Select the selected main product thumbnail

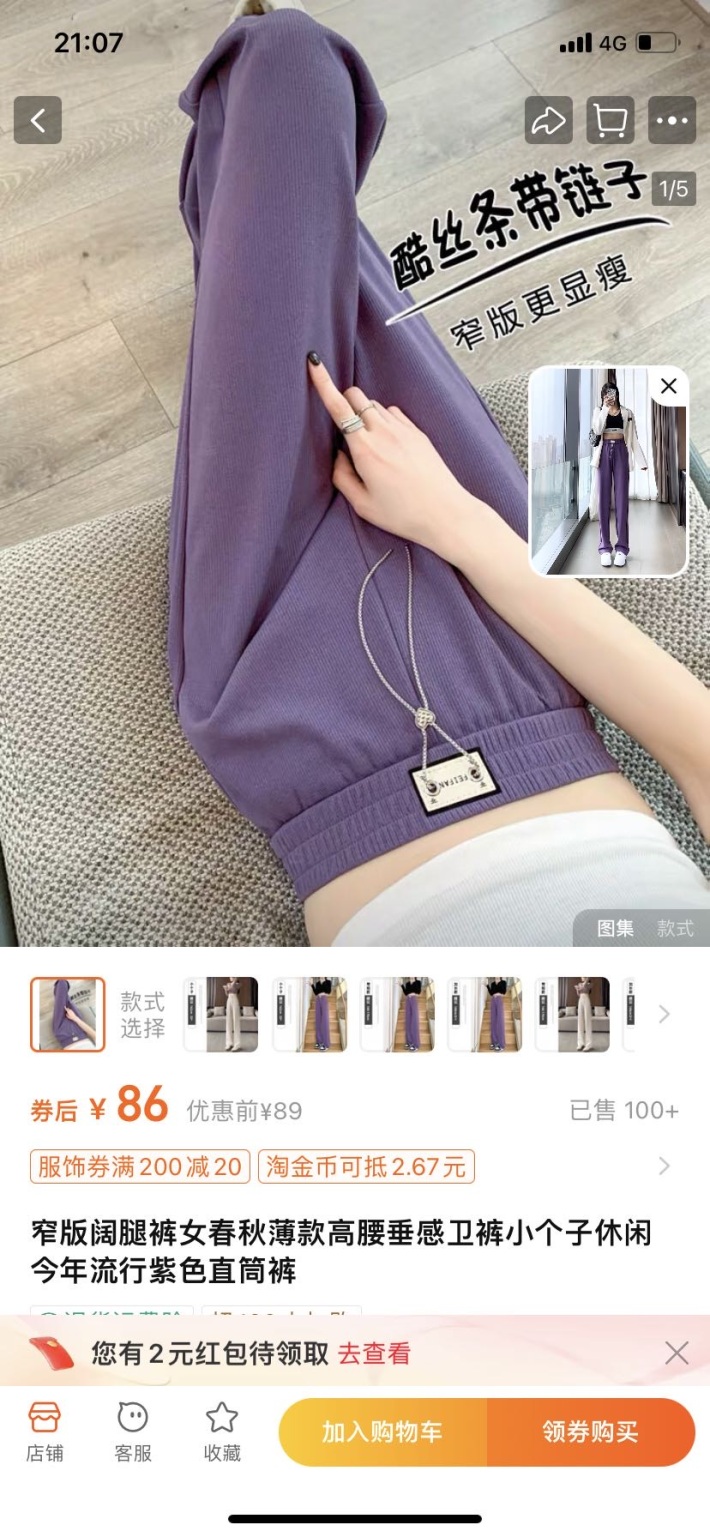pyautogui.click(x=67, y=1014)
